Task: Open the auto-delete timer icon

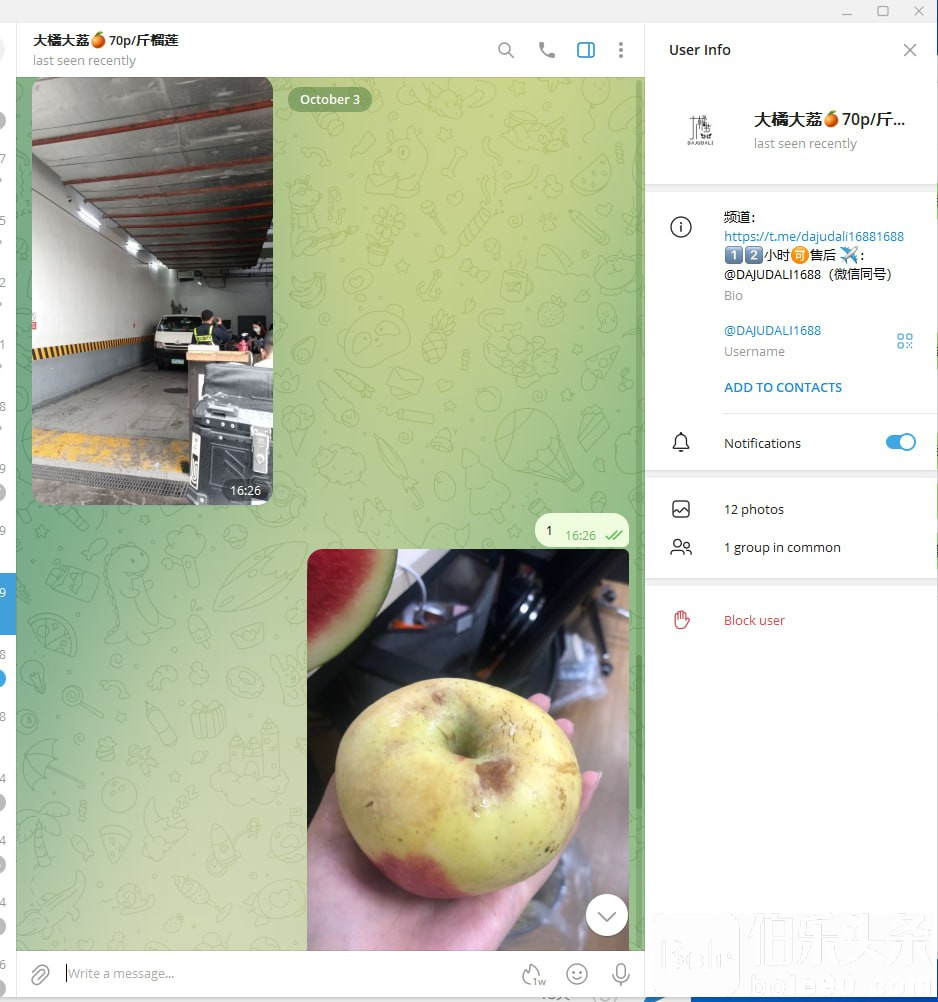Action: 533,973
